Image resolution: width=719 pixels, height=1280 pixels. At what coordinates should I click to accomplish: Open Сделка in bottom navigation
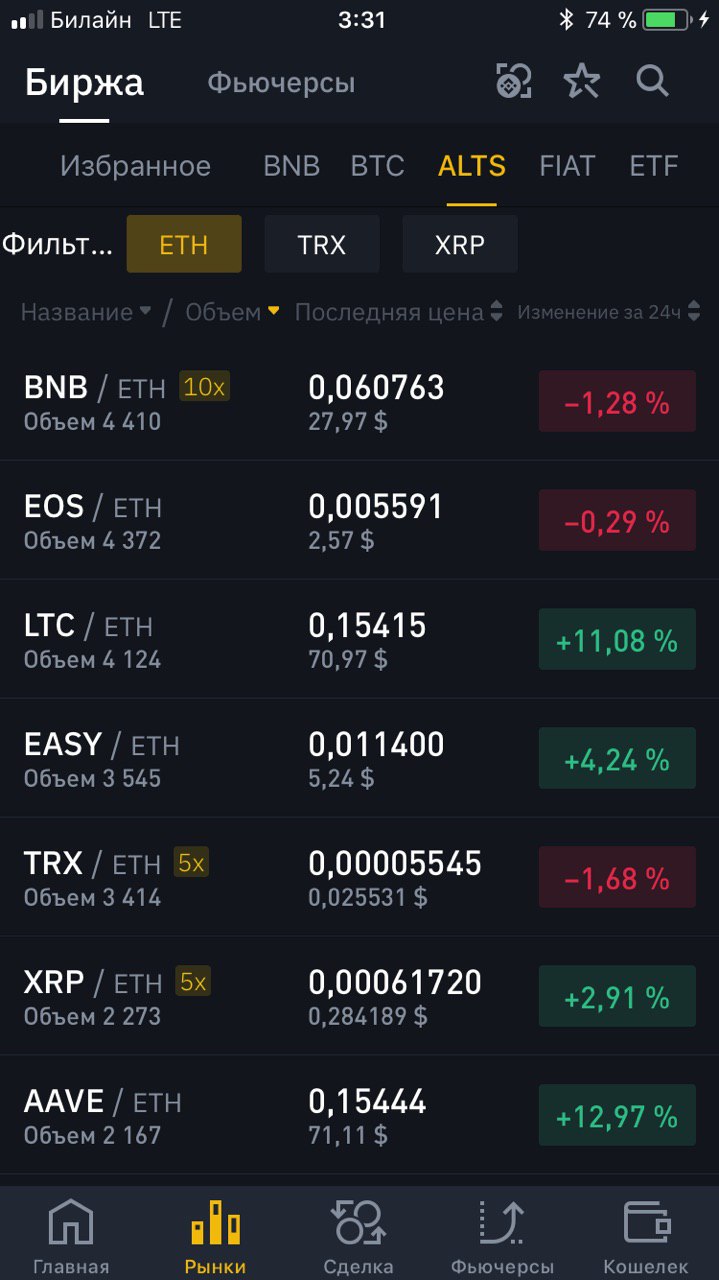(x=358, y=1237)
